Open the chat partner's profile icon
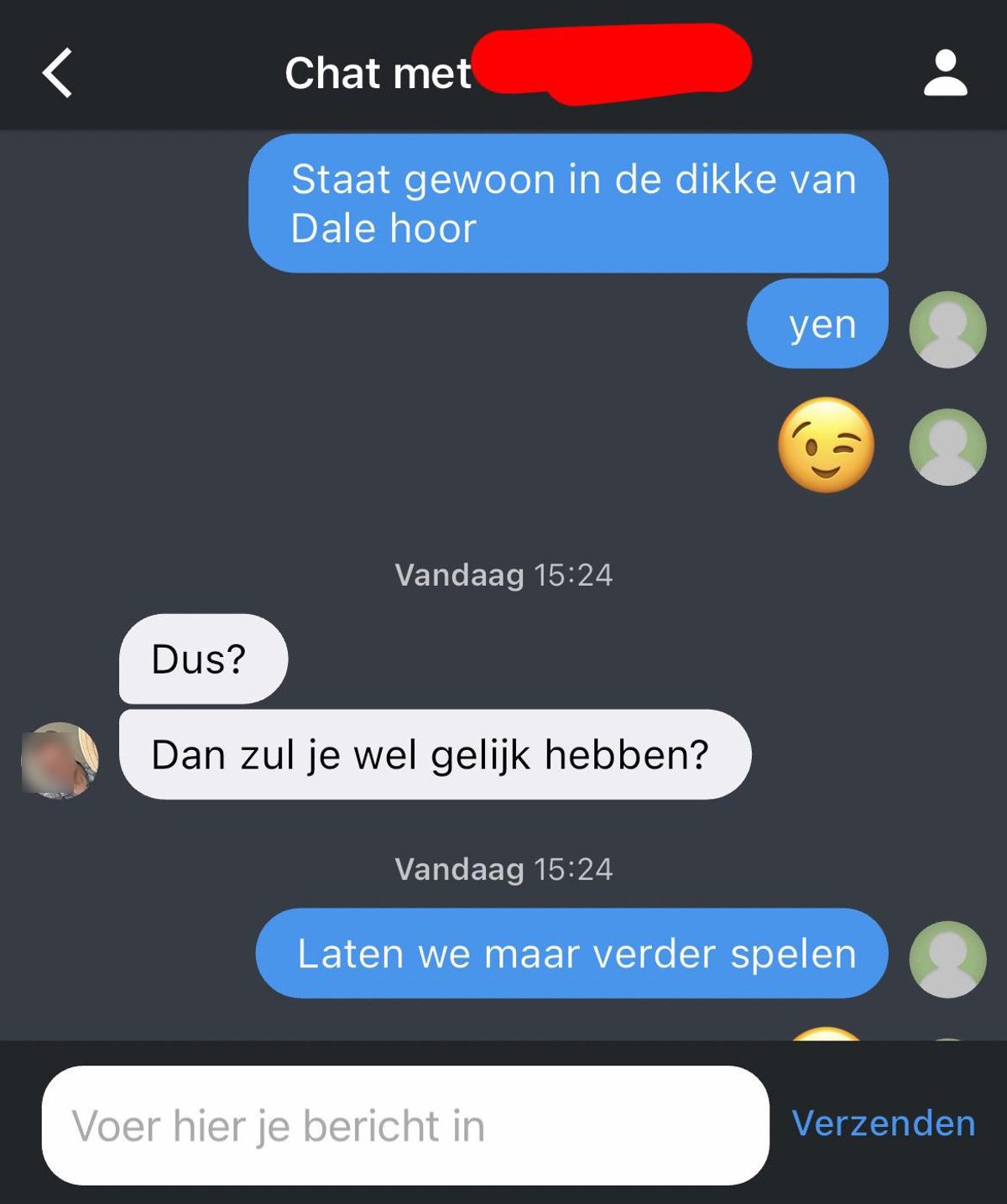The image size is (1007, 1204). tap(946, 73)
